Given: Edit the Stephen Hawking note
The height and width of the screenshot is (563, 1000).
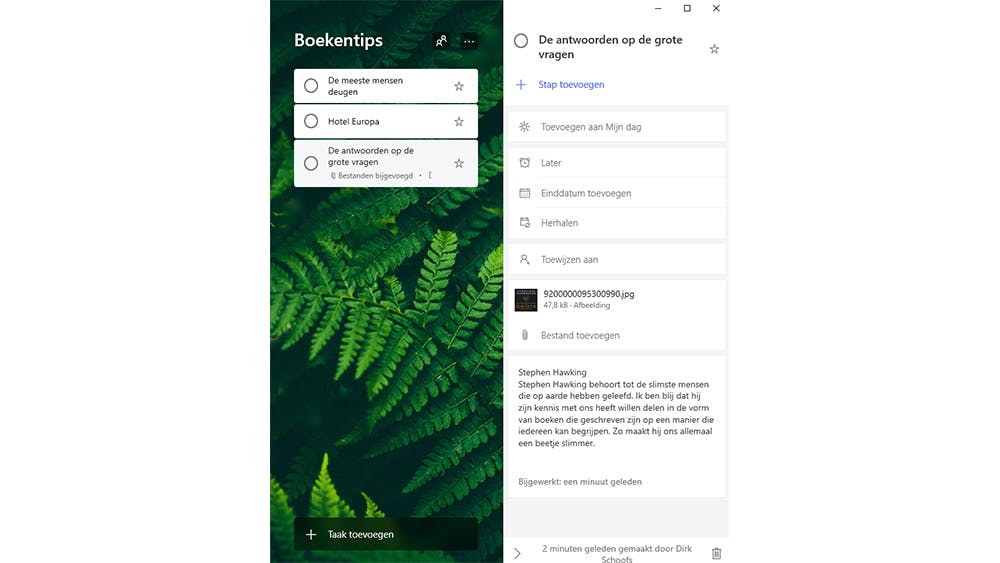Looking at the screenshot, I should click(x=615, y=408).
